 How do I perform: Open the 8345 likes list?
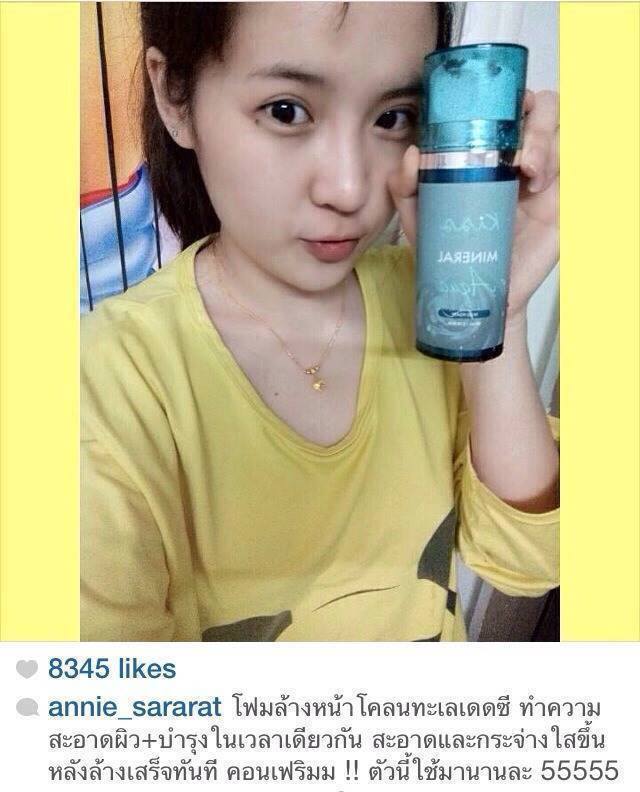tap(111, 668)
